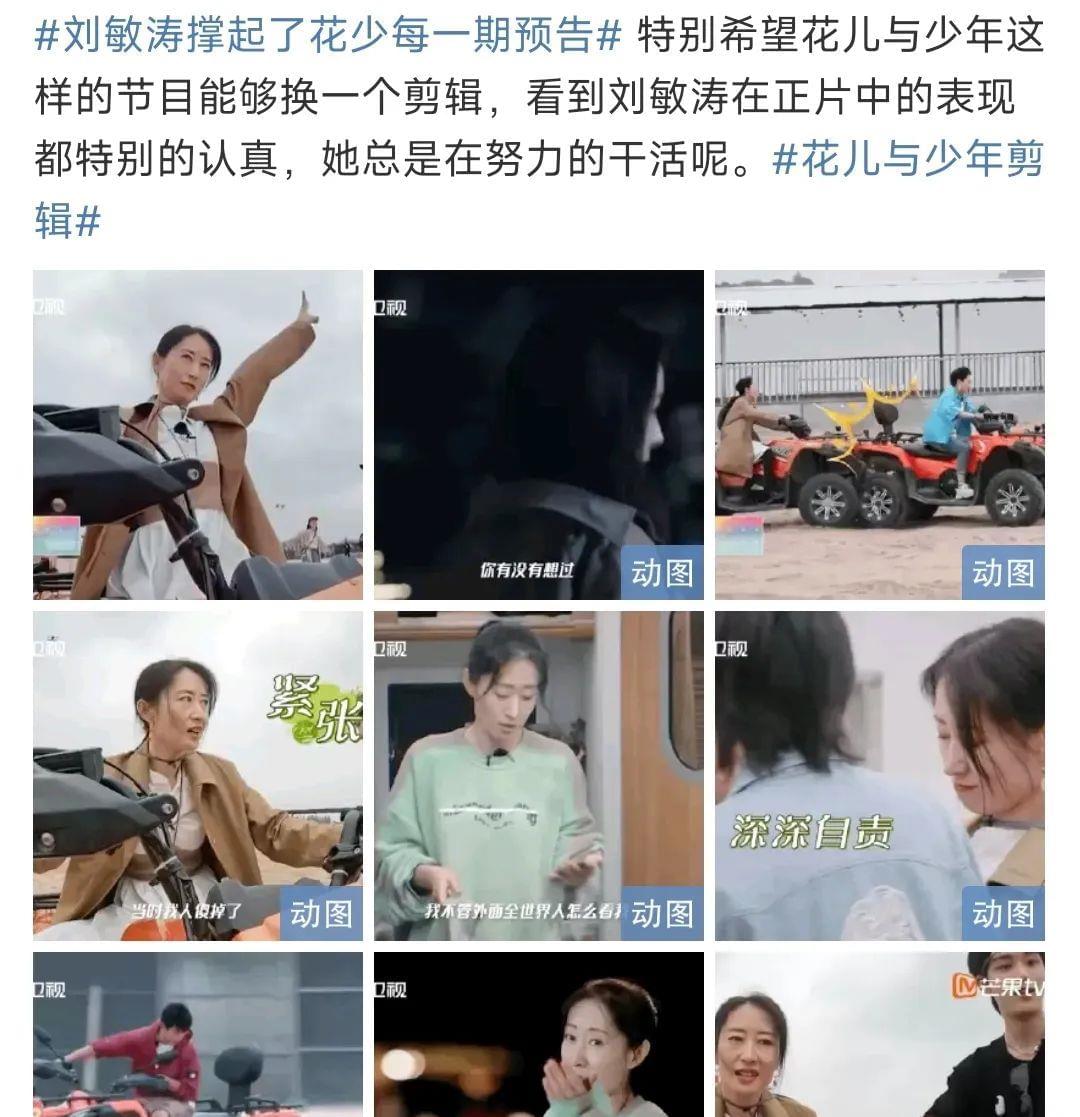
Task: Open the GIF of the woman in a green sweatshirt
Action: (x=538, y=775)
